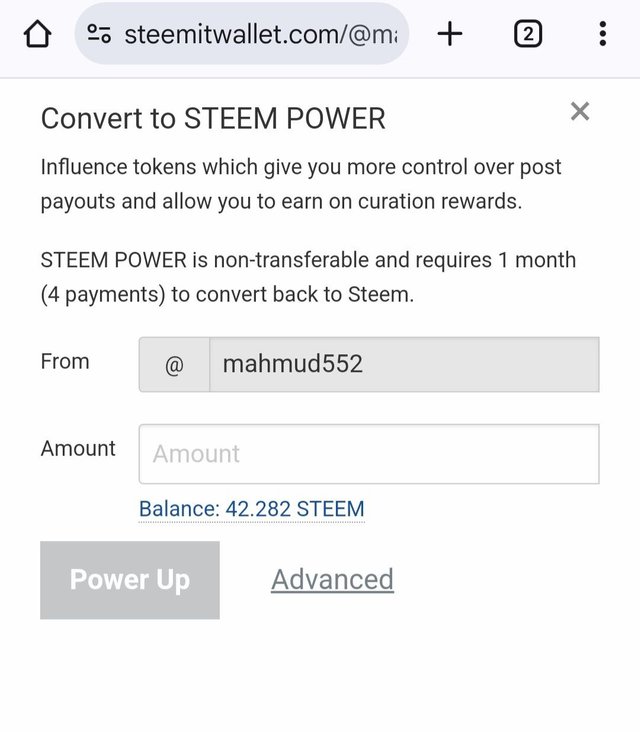Open a new browser tab

[x=451, y=34]
